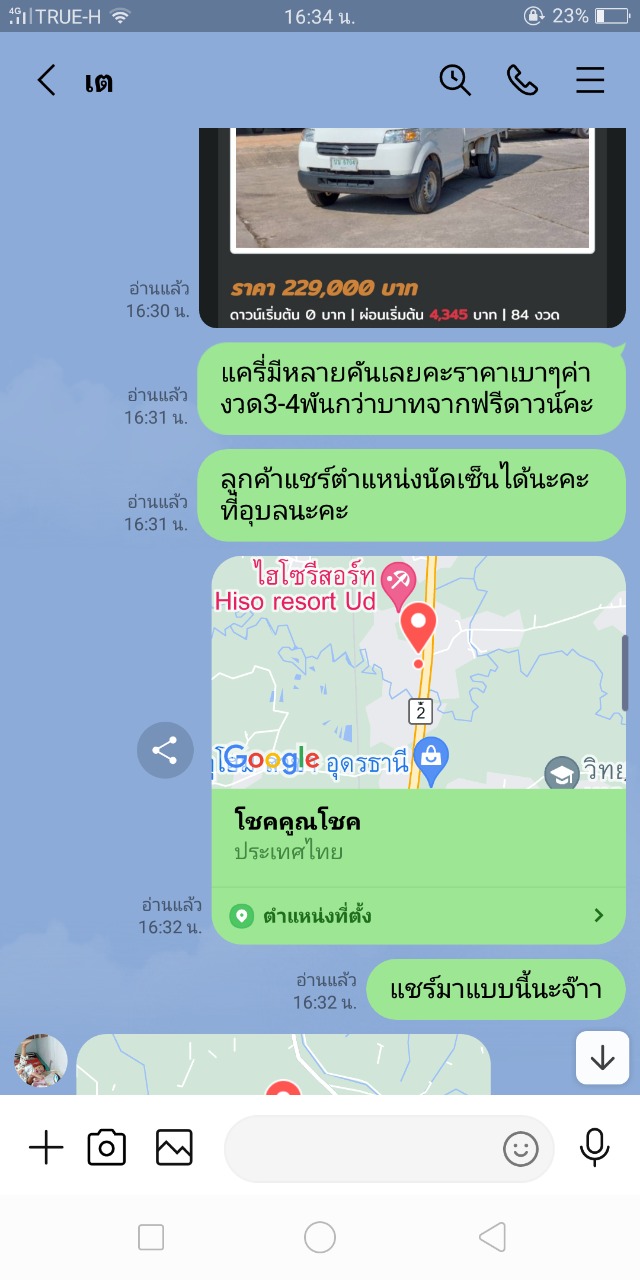Open the โชคคูณโชค map preview
Image resolution: width=640 pixels, height=1280 pixels.
[418, 672]
